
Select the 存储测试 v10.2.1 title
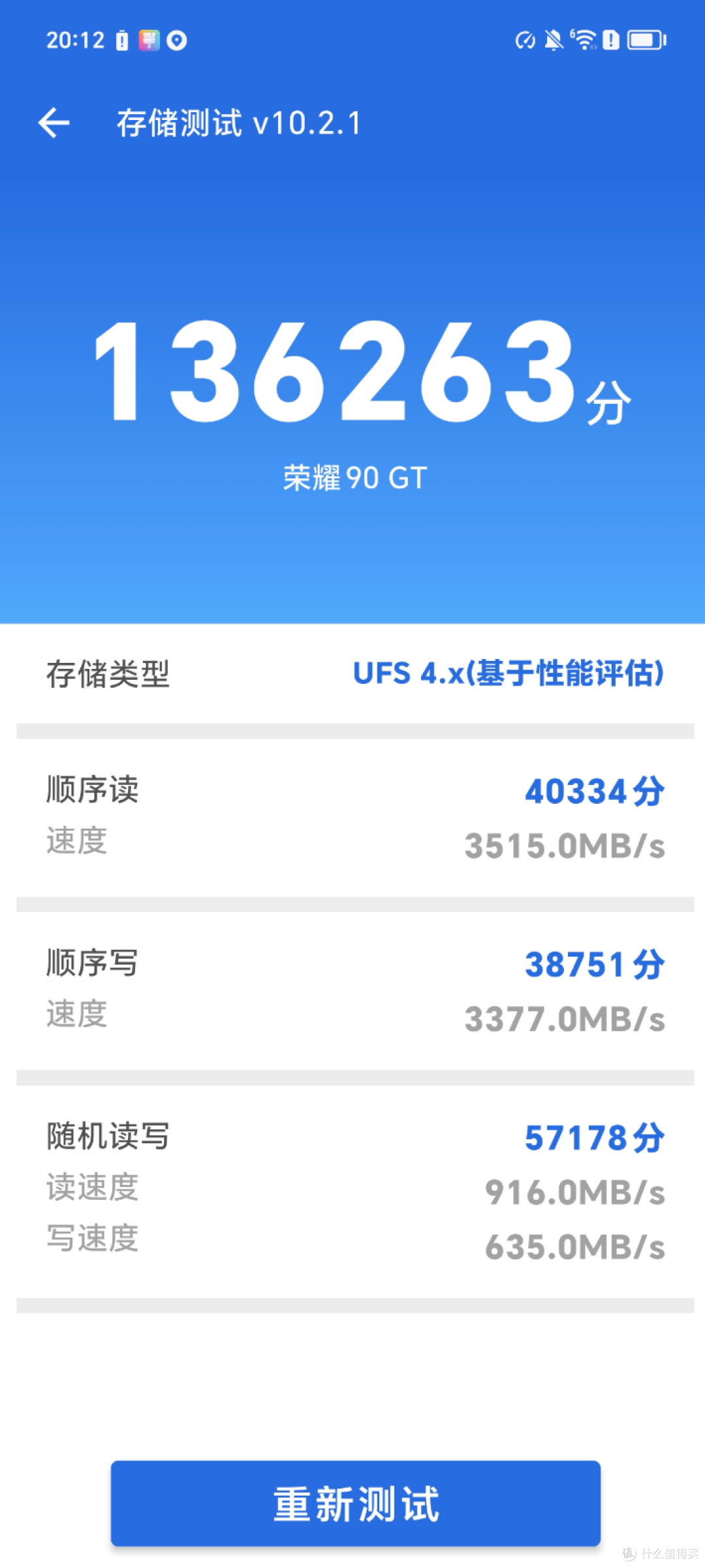(x=238, y=124)
